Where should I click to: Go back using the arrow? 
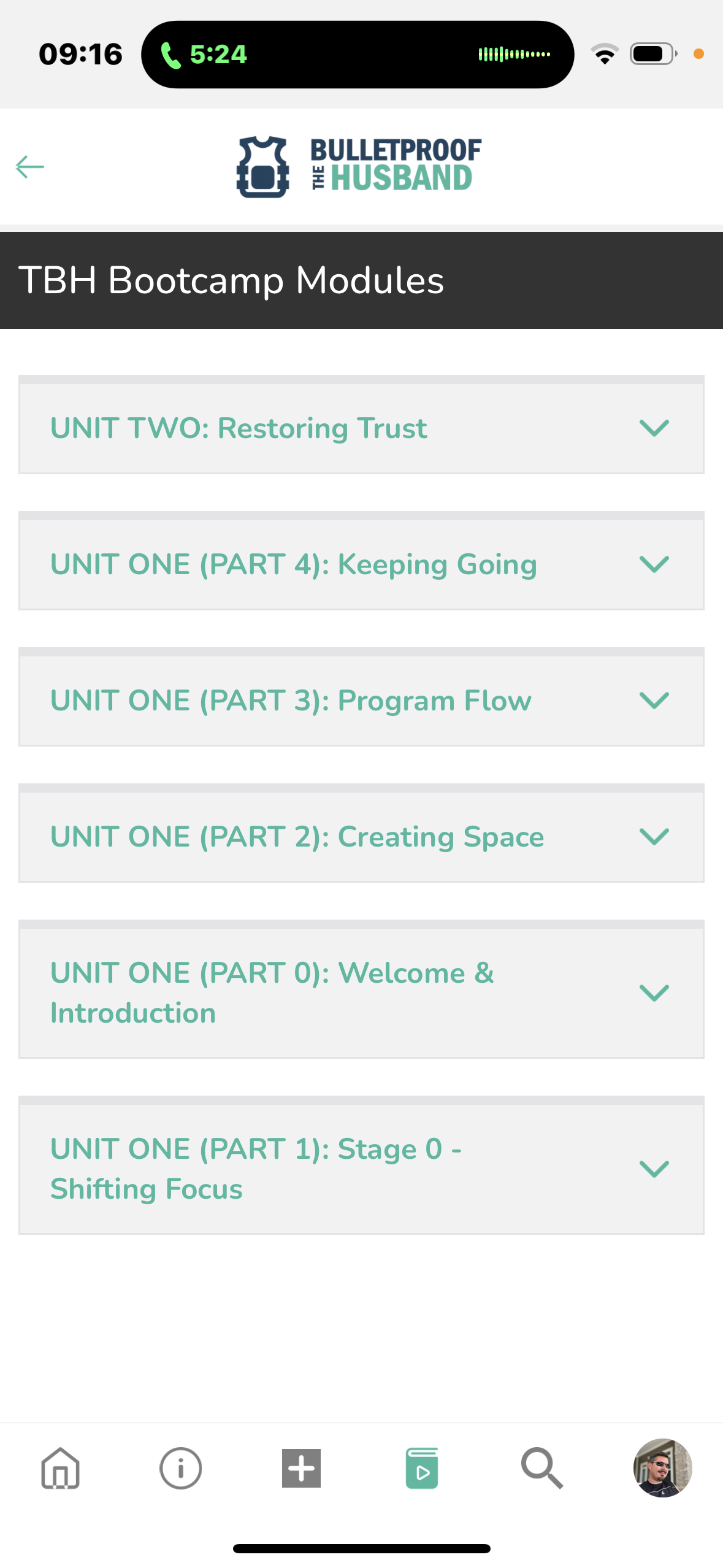coord(29,166)
